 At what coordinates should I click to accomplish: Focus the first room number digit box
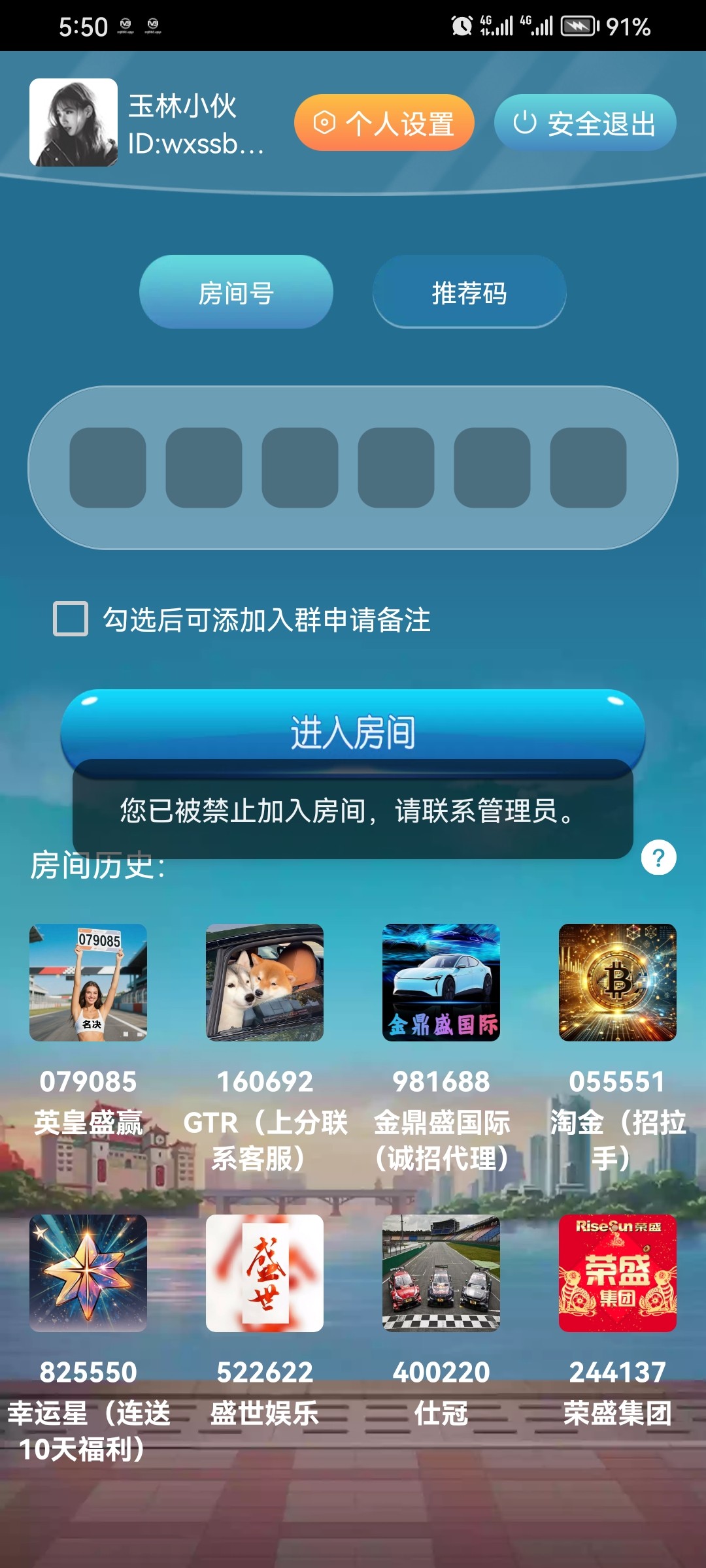[x=108, y=468]
